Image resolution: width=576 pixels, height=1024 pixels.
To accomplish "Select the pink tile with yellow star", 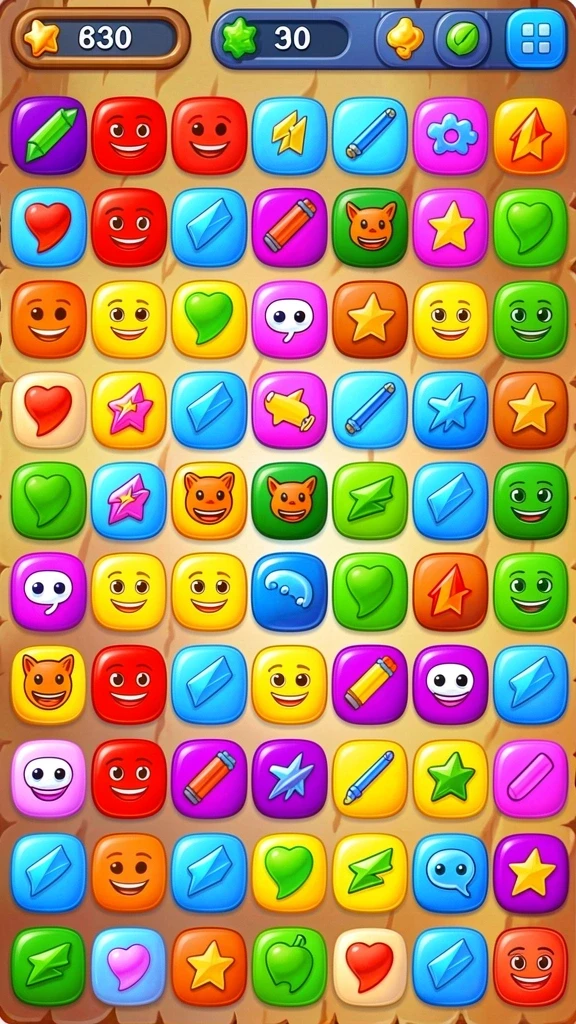I will 450,227.
